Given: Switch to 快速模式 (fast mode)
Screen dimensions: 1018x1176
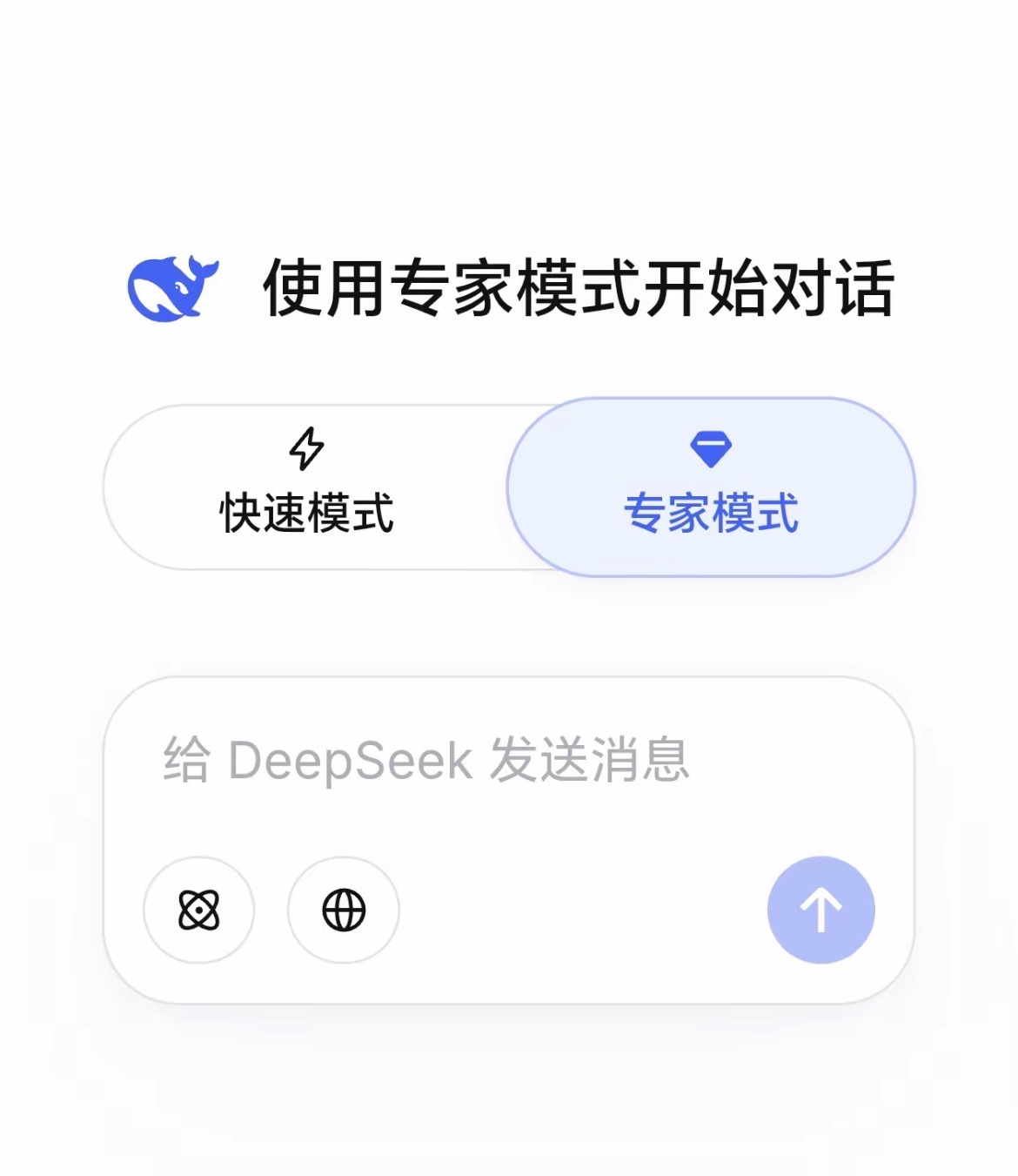Looking at the screenshot, I should pos(306,487).
